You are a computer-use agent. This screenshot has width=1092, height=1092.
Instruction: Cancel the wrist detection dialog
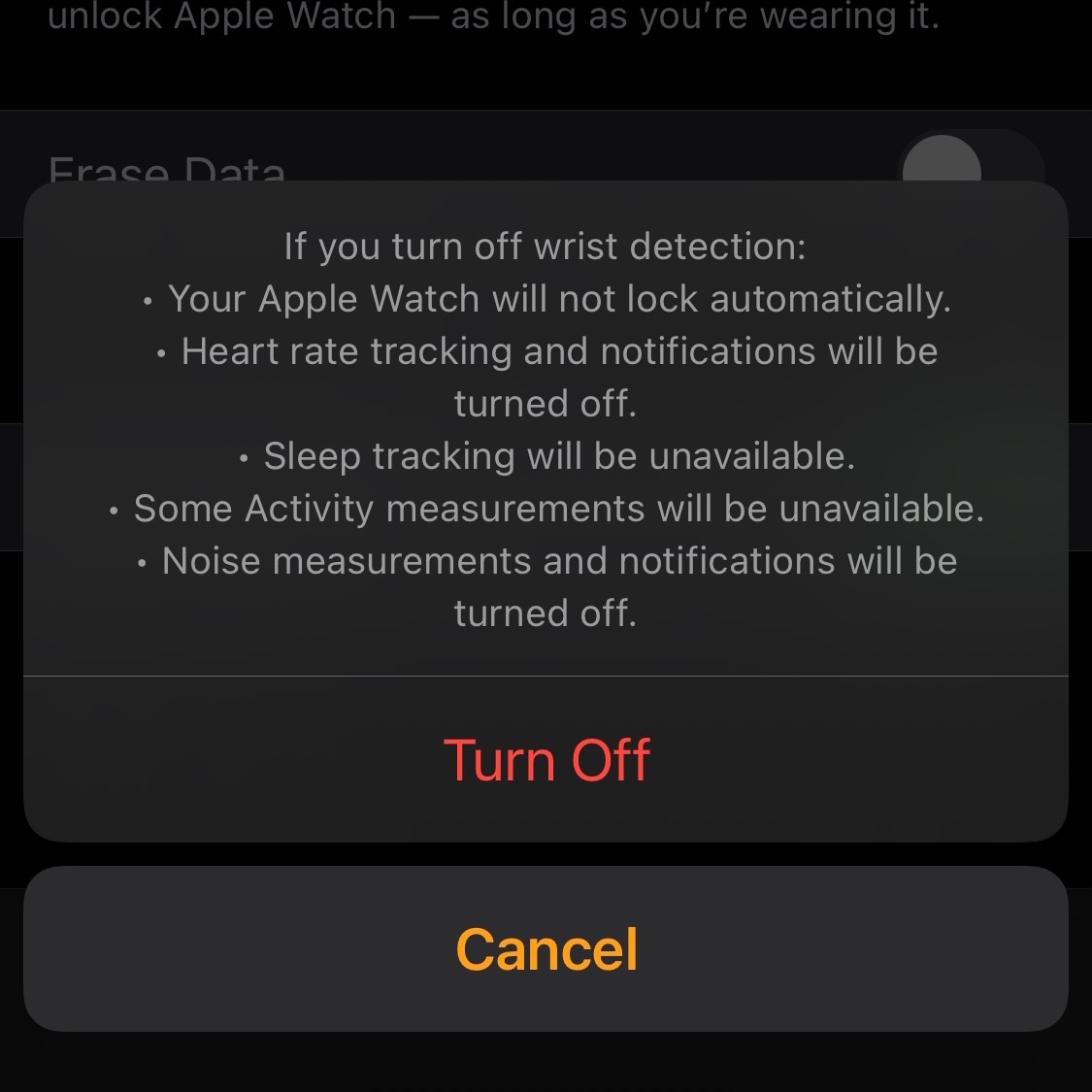[x=546, y=948]
